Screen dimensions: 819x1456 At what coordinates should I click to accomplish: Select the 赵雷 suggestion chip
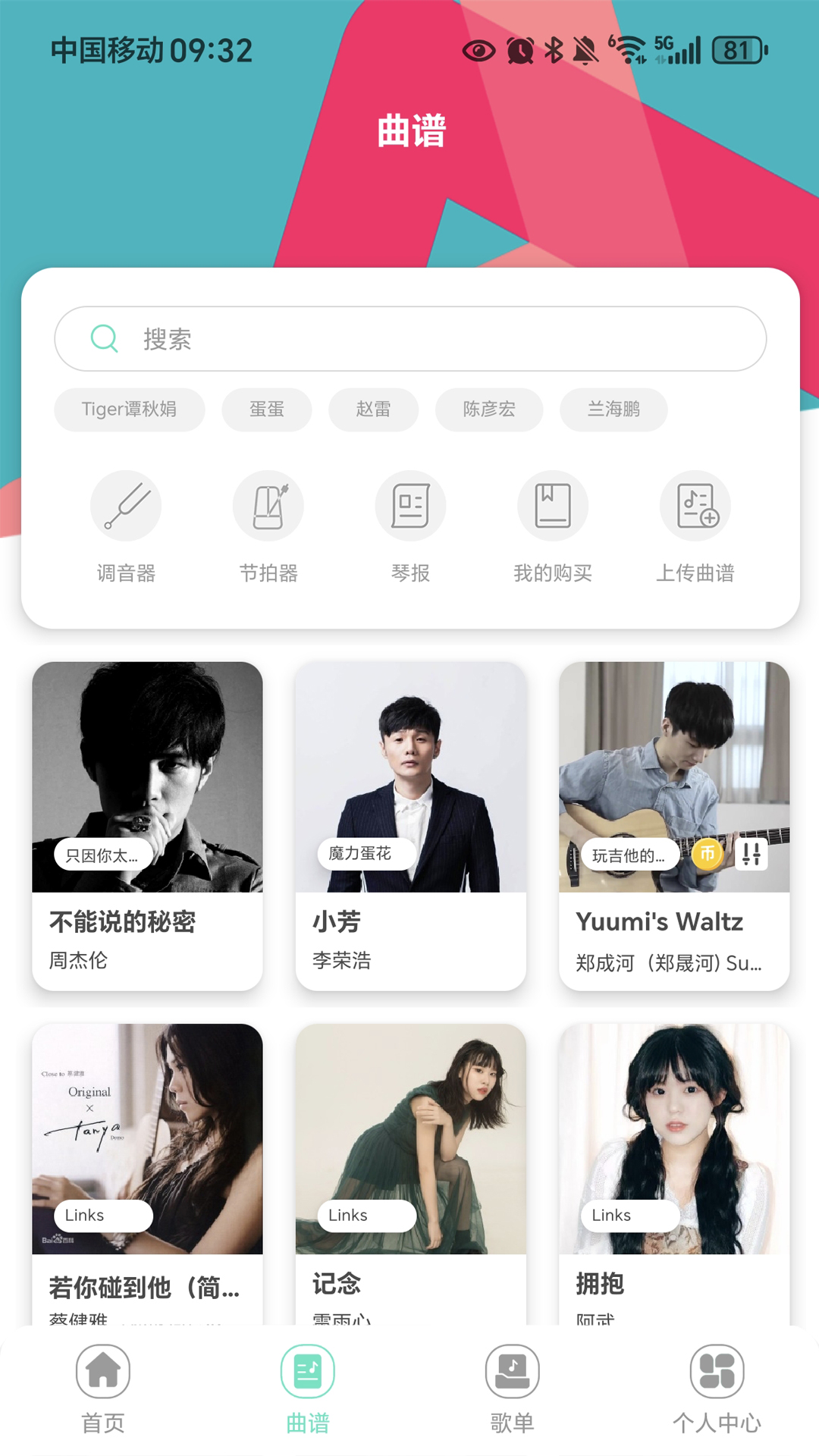(373, 409)
